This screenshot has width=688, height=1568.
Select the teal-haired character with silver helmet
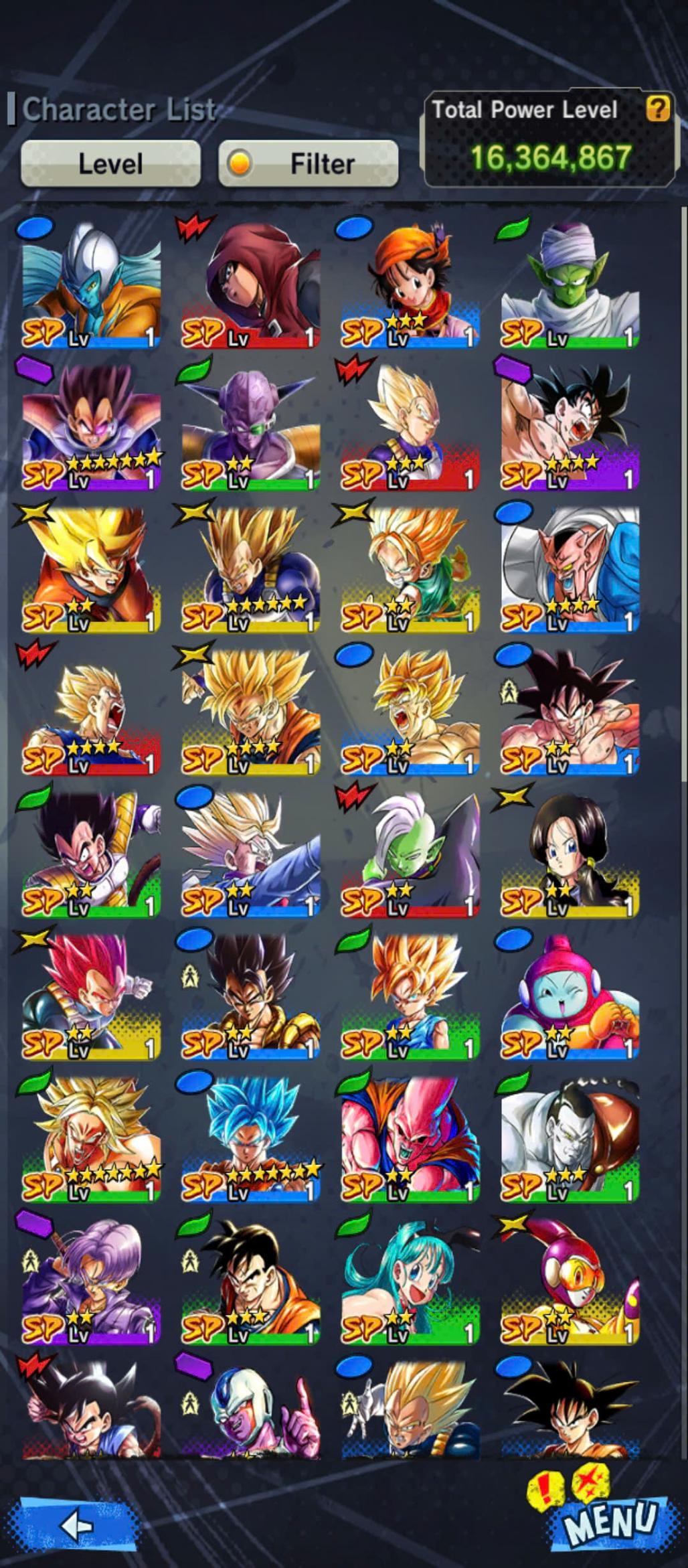point(91,285)
